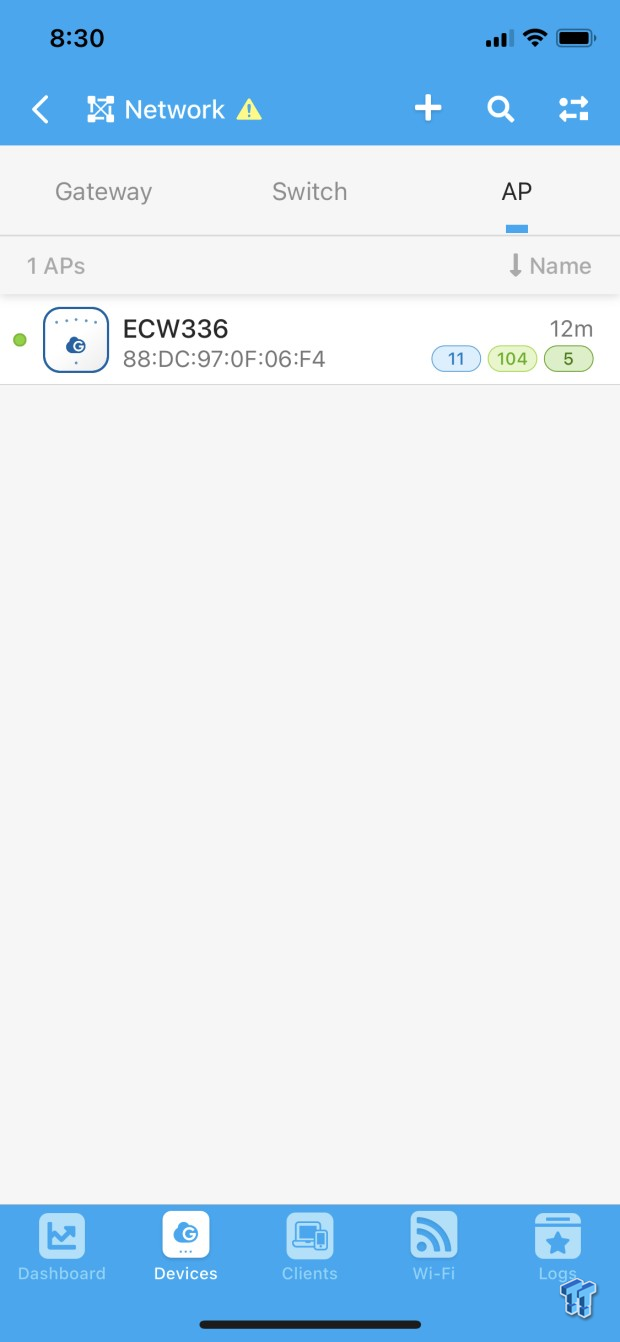Viewport: 620px width, 1342px height.
Task: Open the switch-view arrows icon
Action: point(573,109)
